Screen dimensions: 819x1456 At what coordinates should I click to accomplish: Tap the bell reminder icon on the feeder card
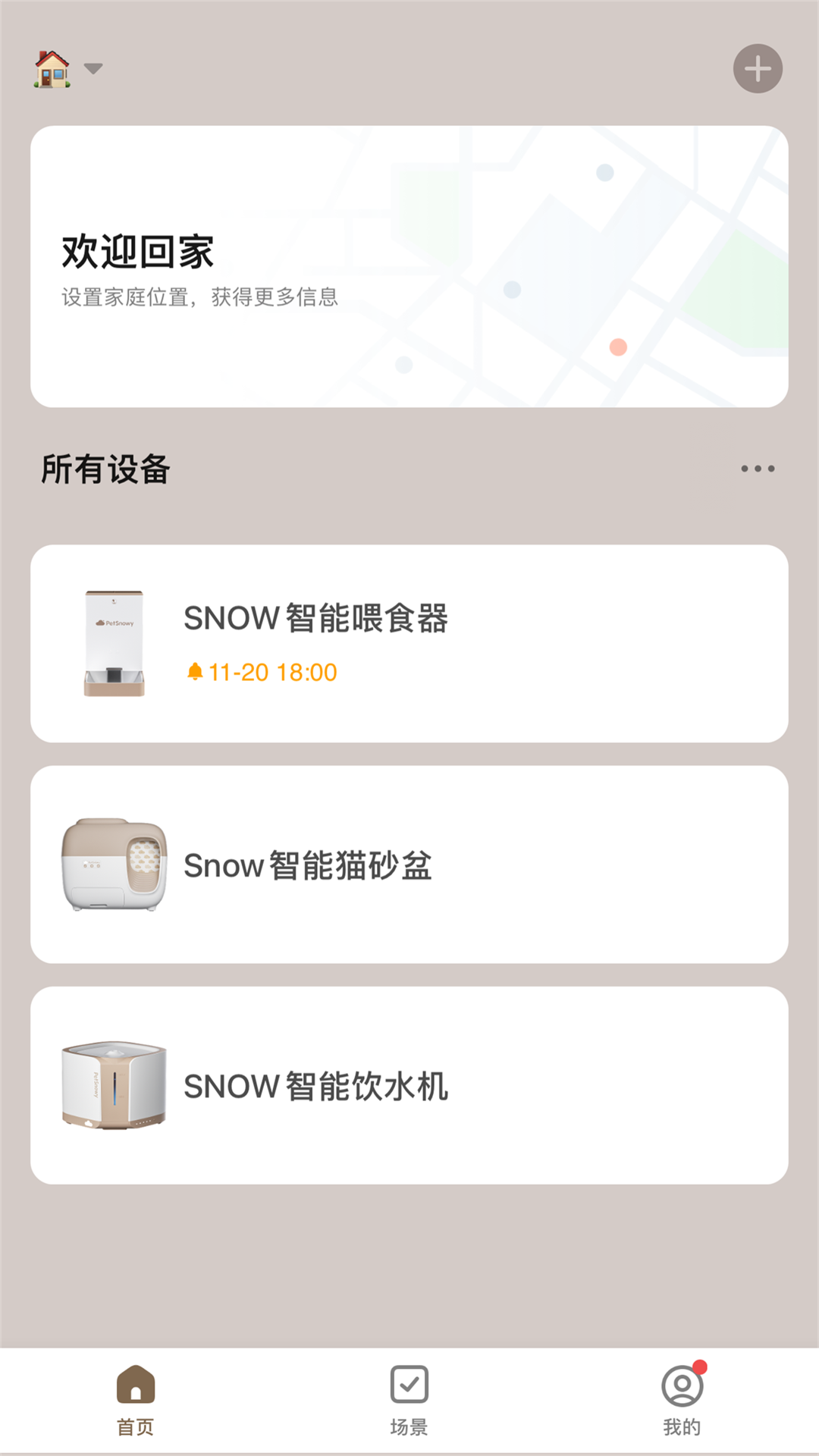click(196, 670)
